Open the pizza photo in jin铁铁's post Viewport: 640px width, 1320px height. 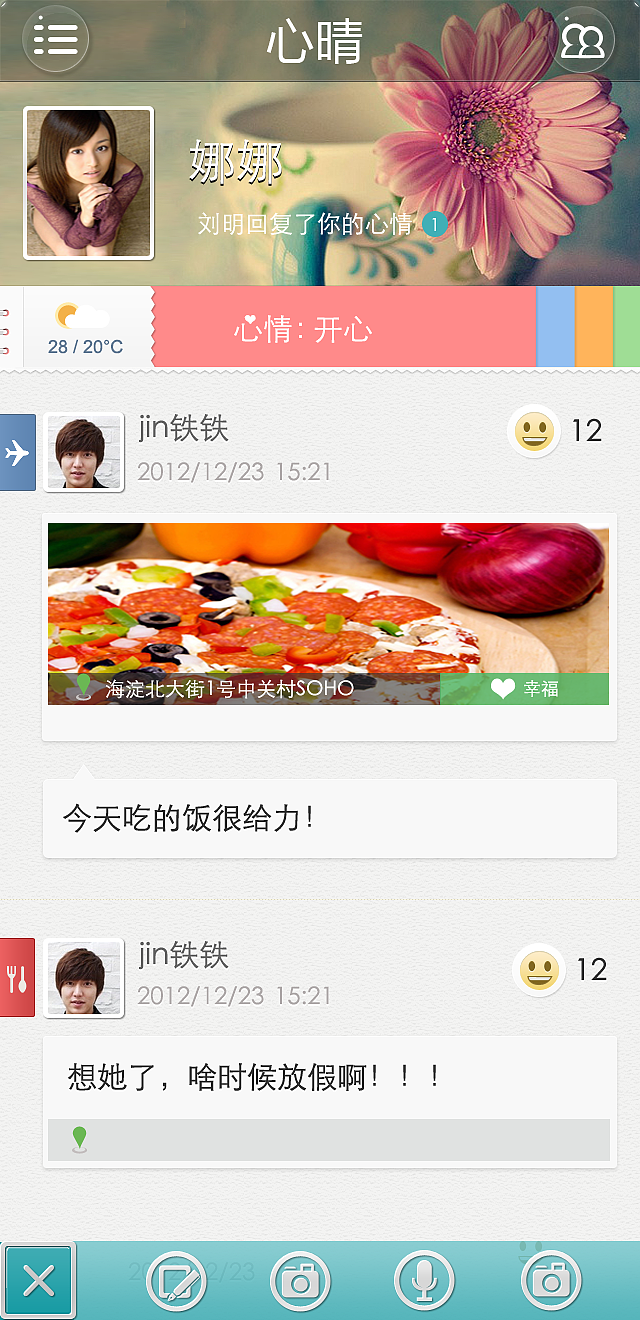pyautogui.click(x=328, y=598)
